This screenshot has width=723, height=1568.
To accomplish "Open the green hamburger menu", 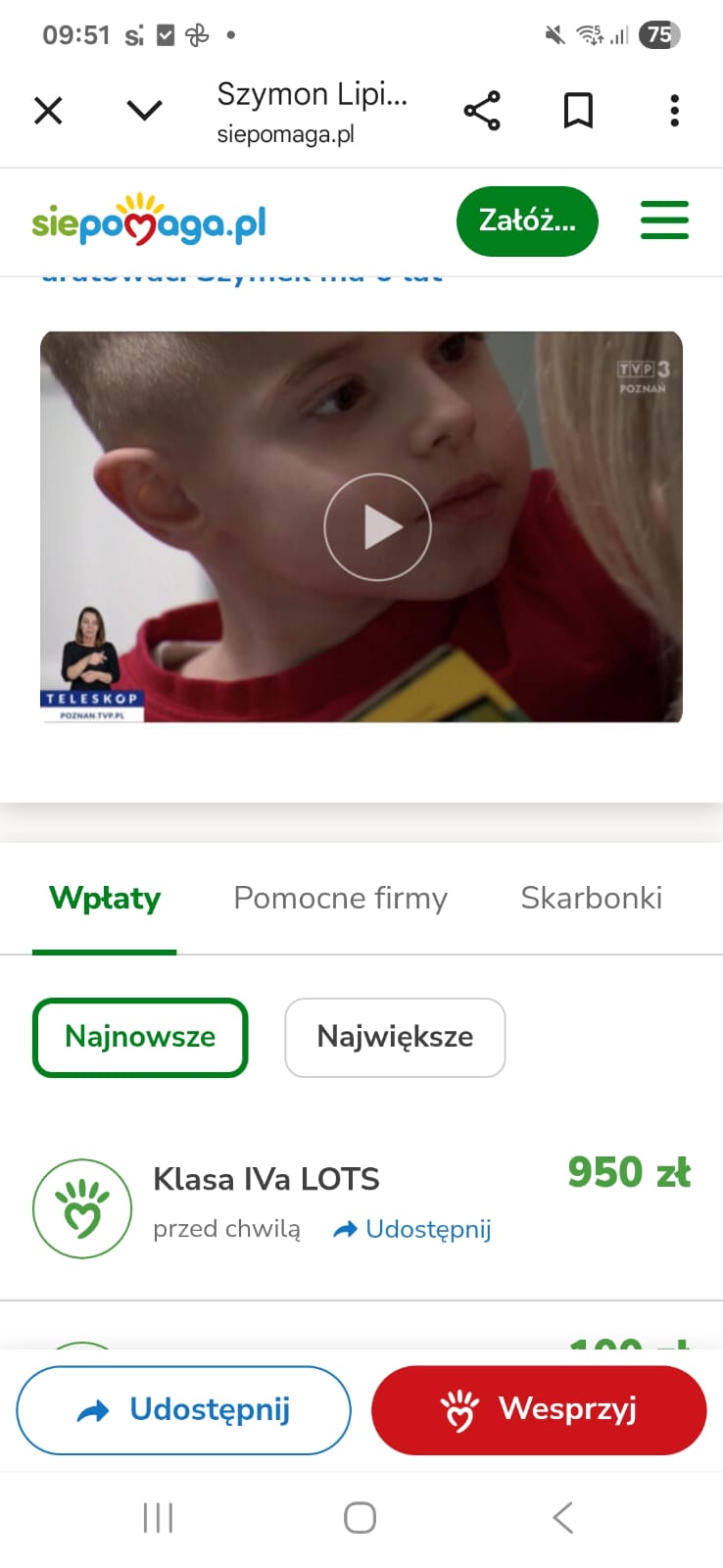I will pos(664,220).
